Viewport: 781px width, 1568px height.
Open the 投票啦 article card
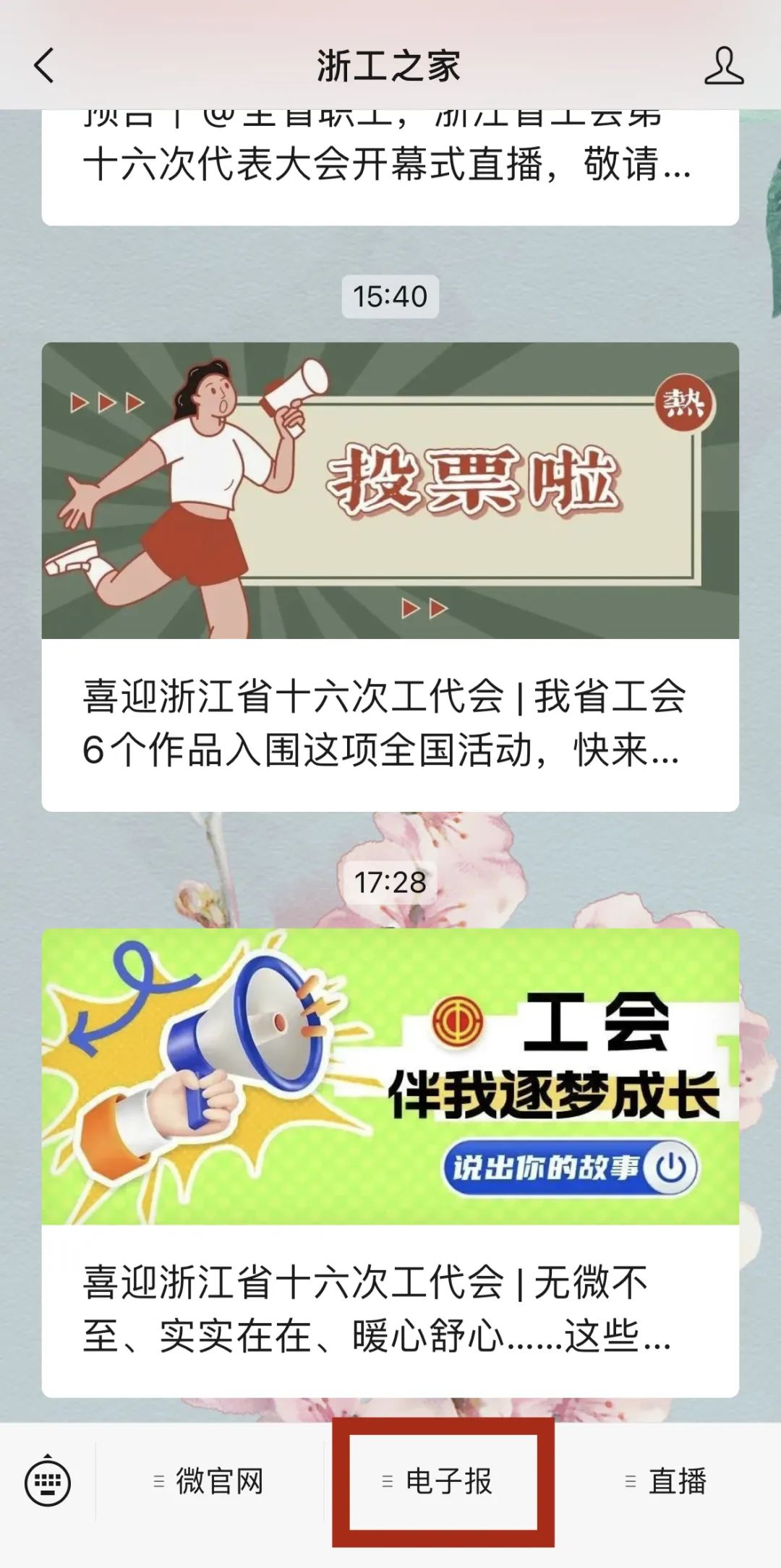click(x=389, y=575)
